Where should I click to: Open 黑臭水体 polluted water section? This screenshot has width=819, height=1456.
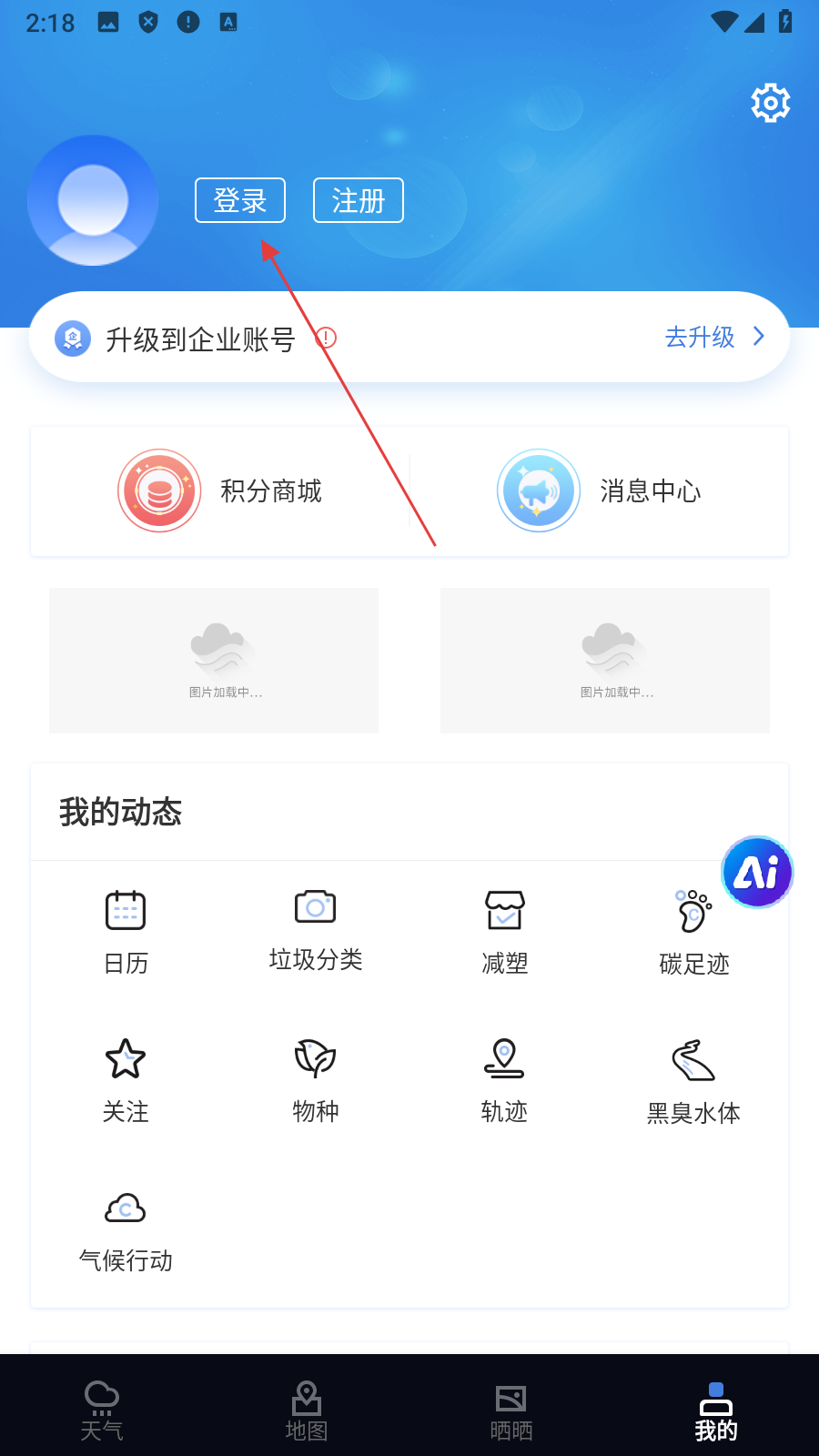(x=694, y=1079)
